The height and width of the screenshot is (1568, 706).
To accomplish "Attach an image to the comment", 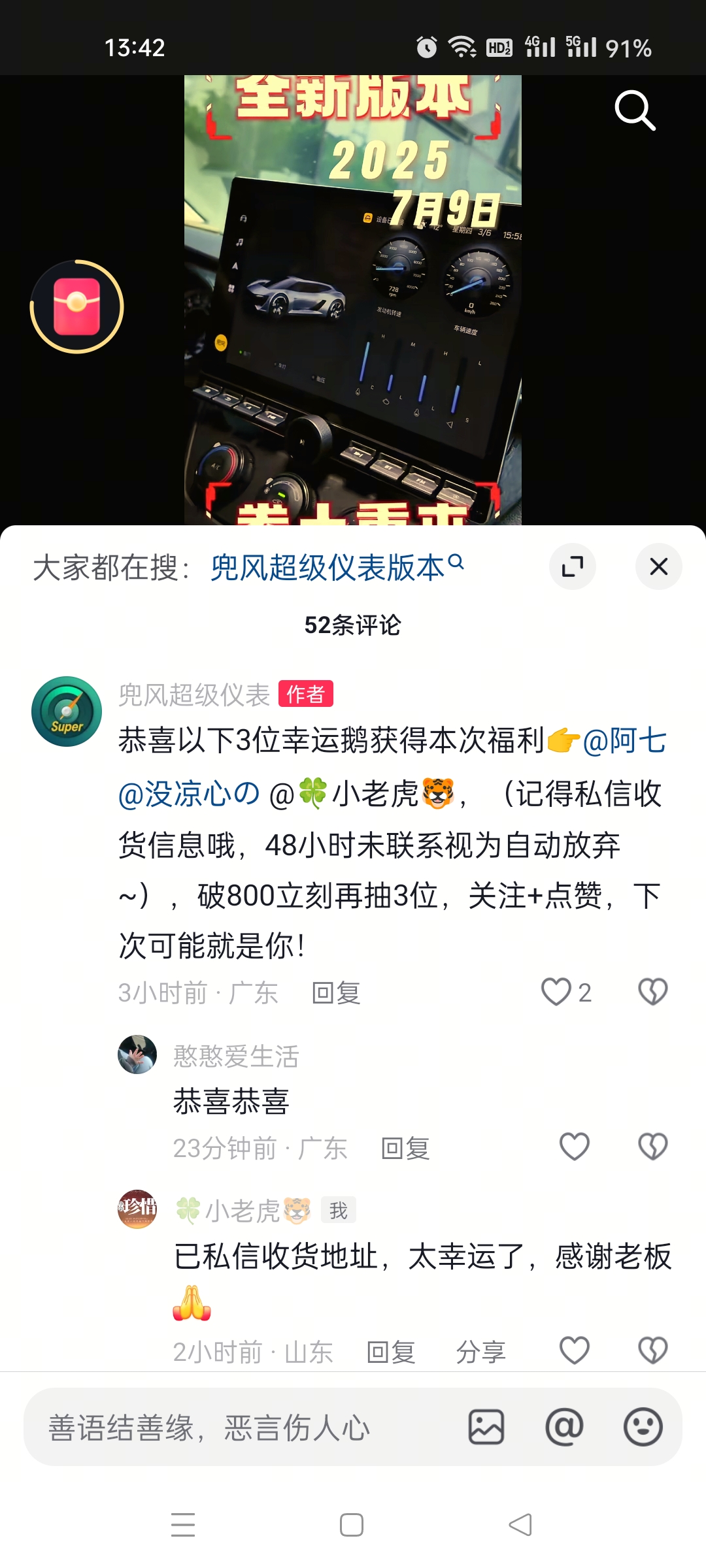I will 486,1427.
